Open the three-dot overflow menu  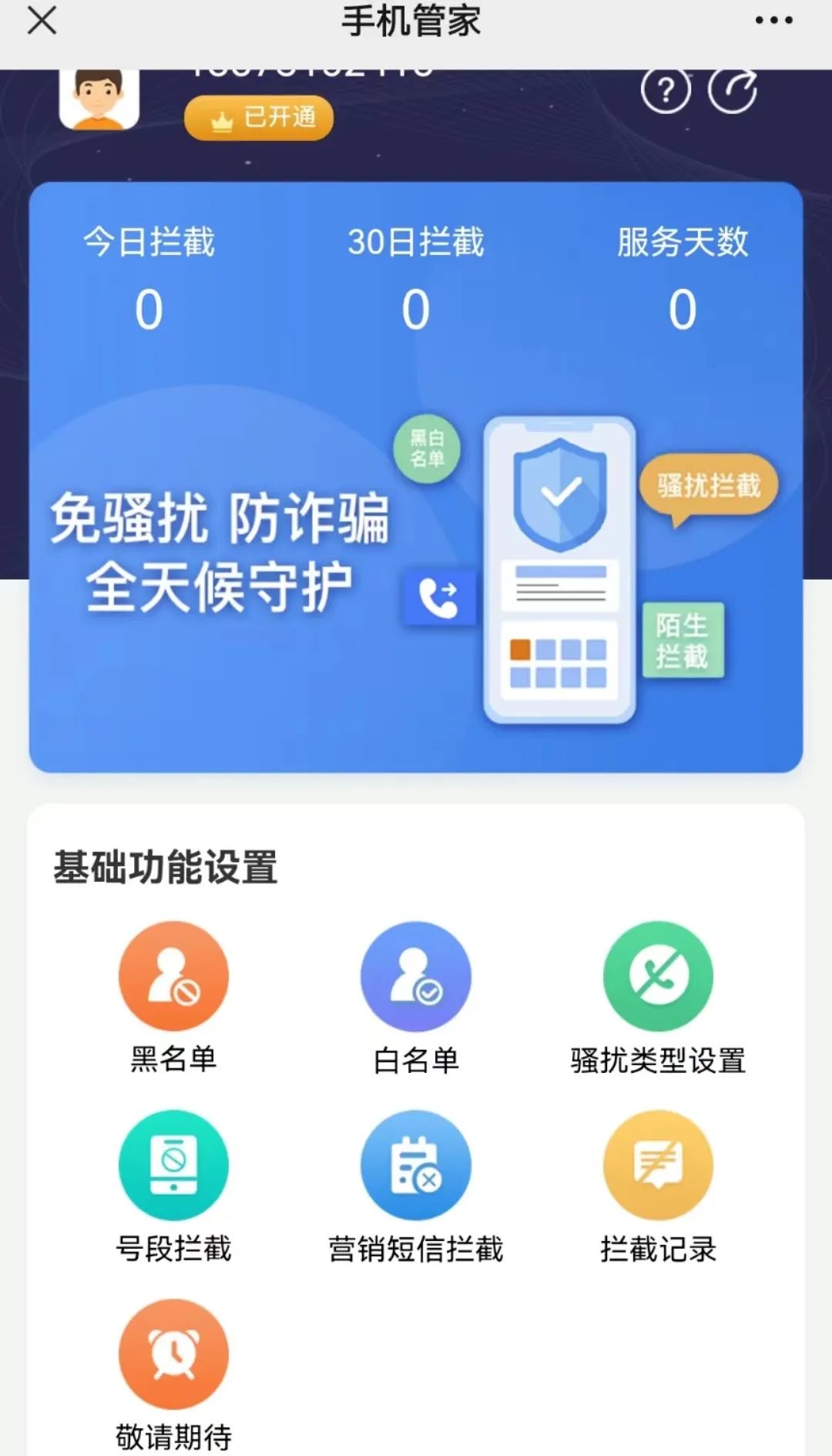pyautogui.click(x=773, y=21)
